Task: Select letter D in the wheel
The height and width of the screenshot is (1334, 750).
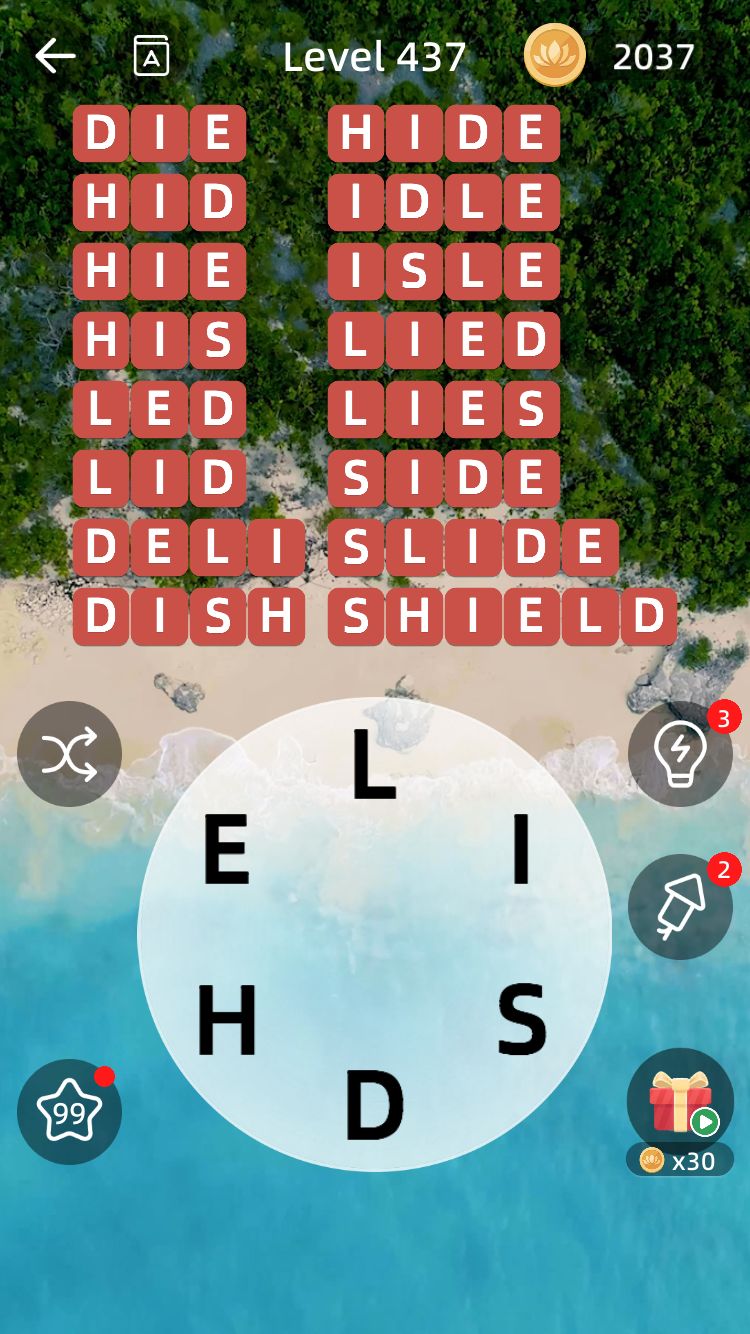Action: pos(374,1104)
